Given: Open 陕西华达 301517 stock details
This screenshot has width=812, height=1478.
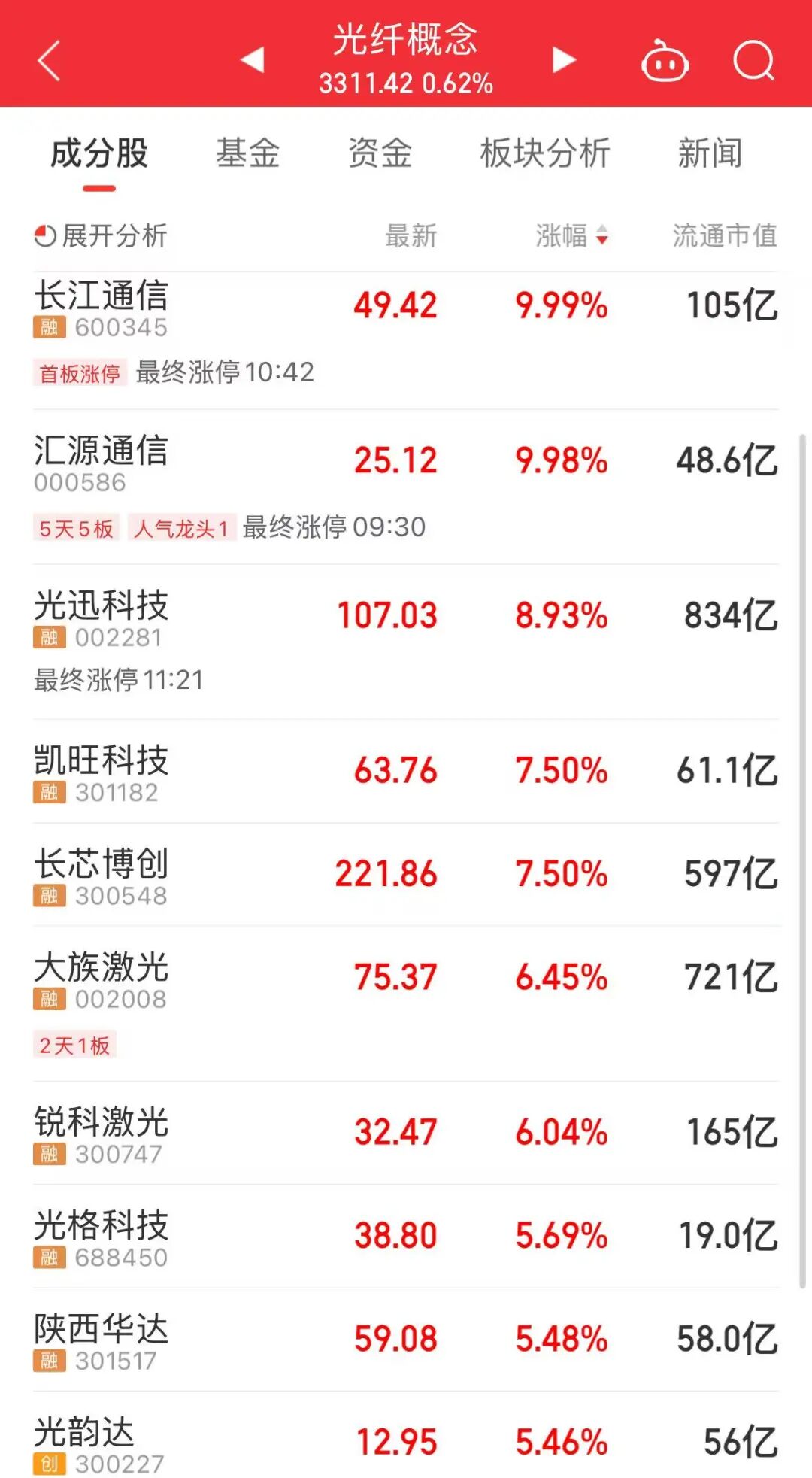Looking at the screenshot, I should (101, 1340).
